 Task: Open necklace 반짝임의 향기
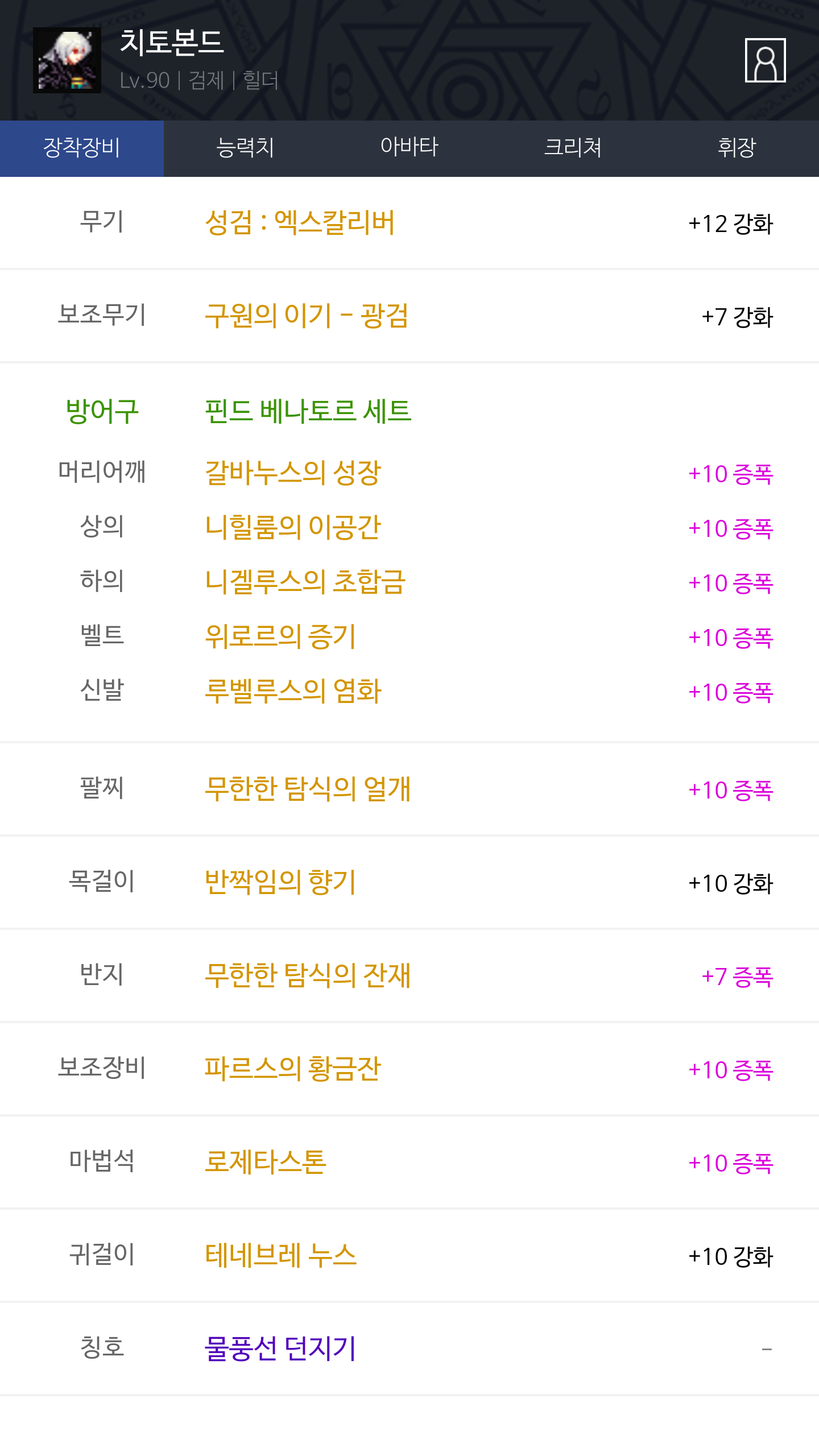point(280,882)
